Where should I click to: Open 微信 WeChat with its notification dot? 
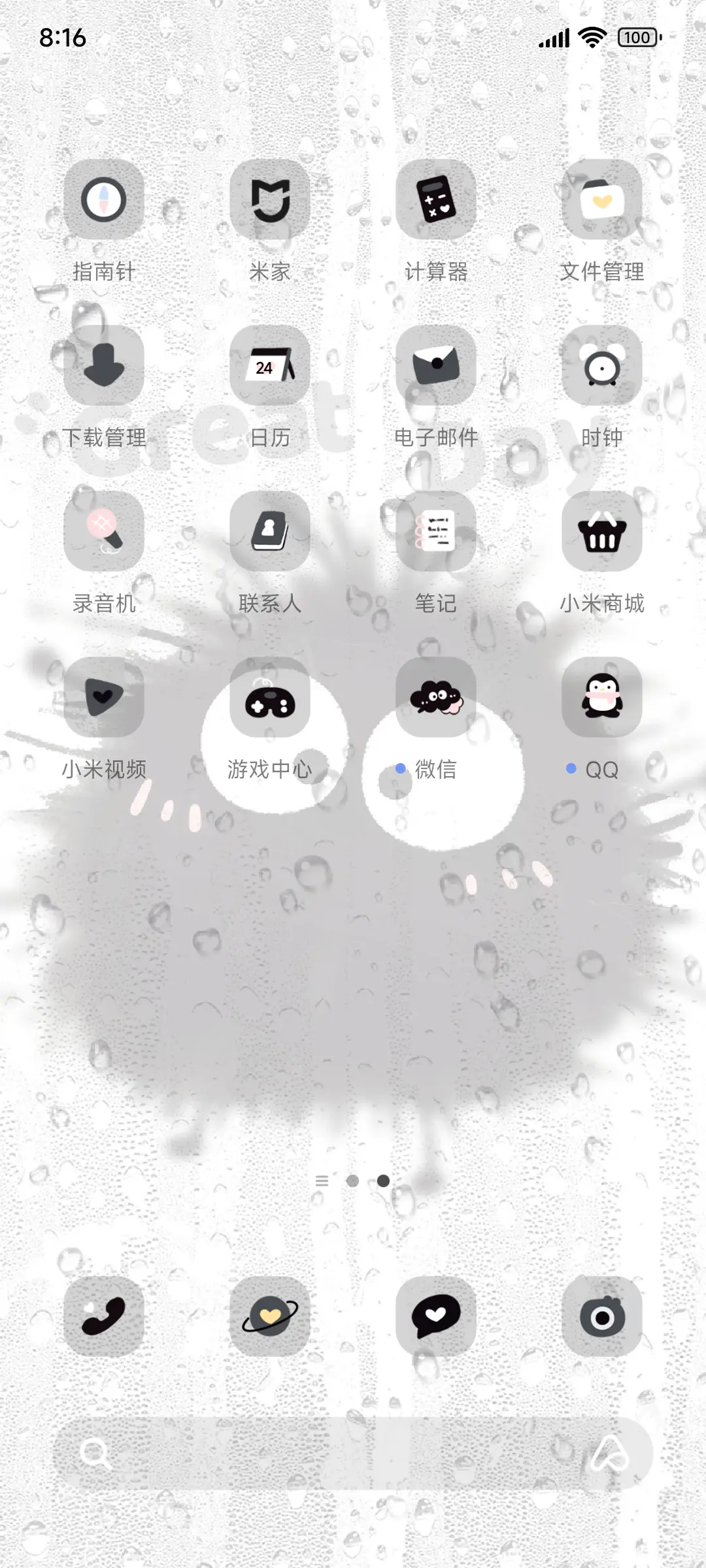point(437,699)
